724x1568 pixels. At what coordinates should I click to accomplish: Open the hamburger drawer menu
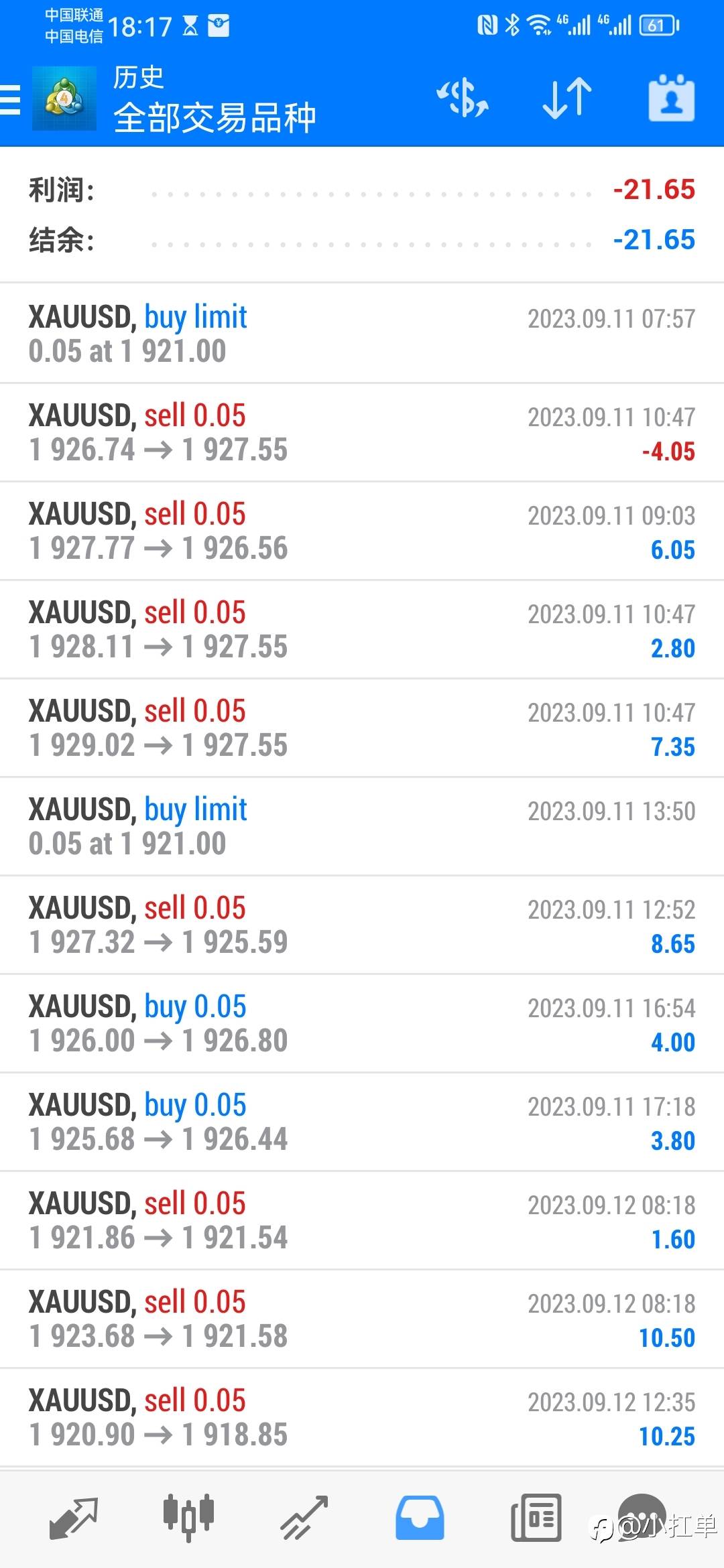[11, 101]
